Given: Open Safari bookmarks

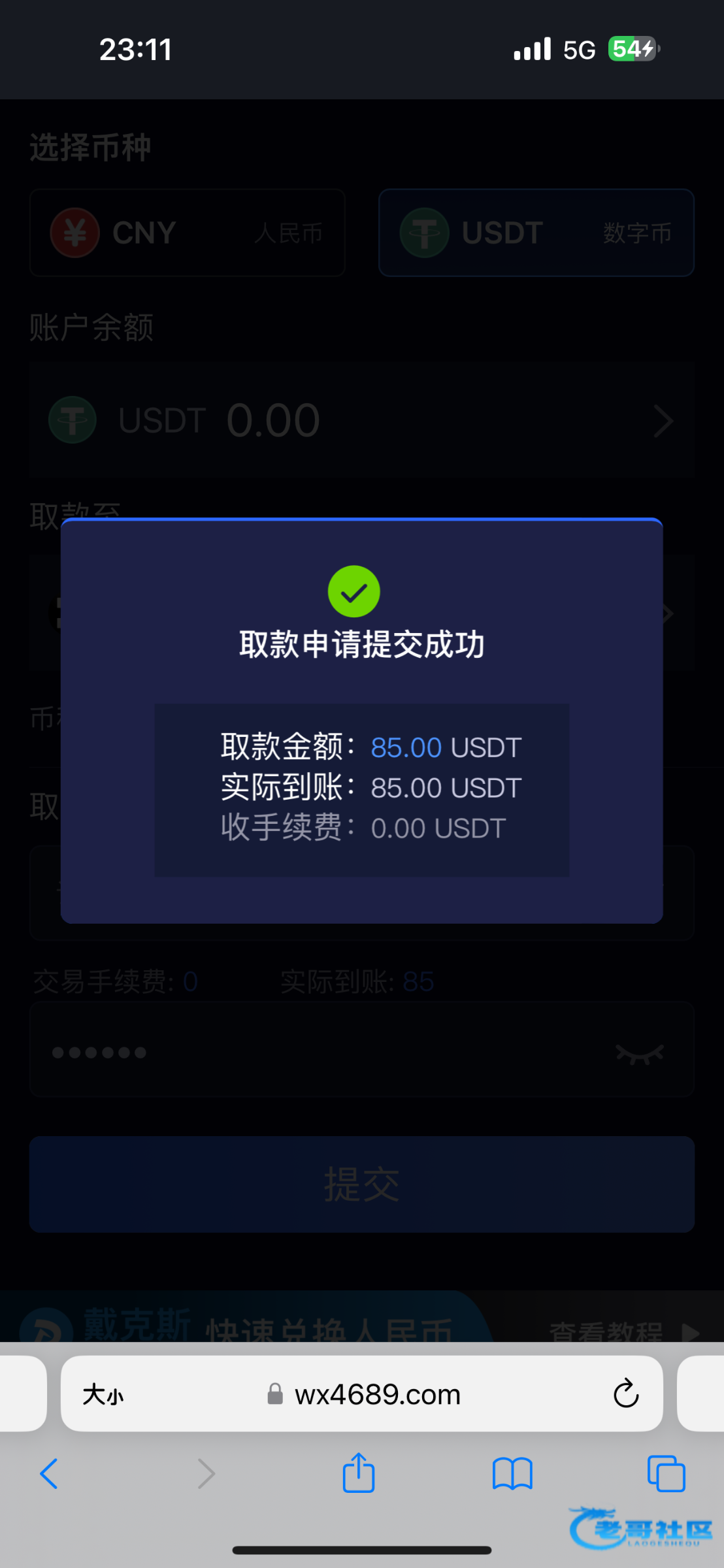Looking at the screenshot, I should point(512,1475).
